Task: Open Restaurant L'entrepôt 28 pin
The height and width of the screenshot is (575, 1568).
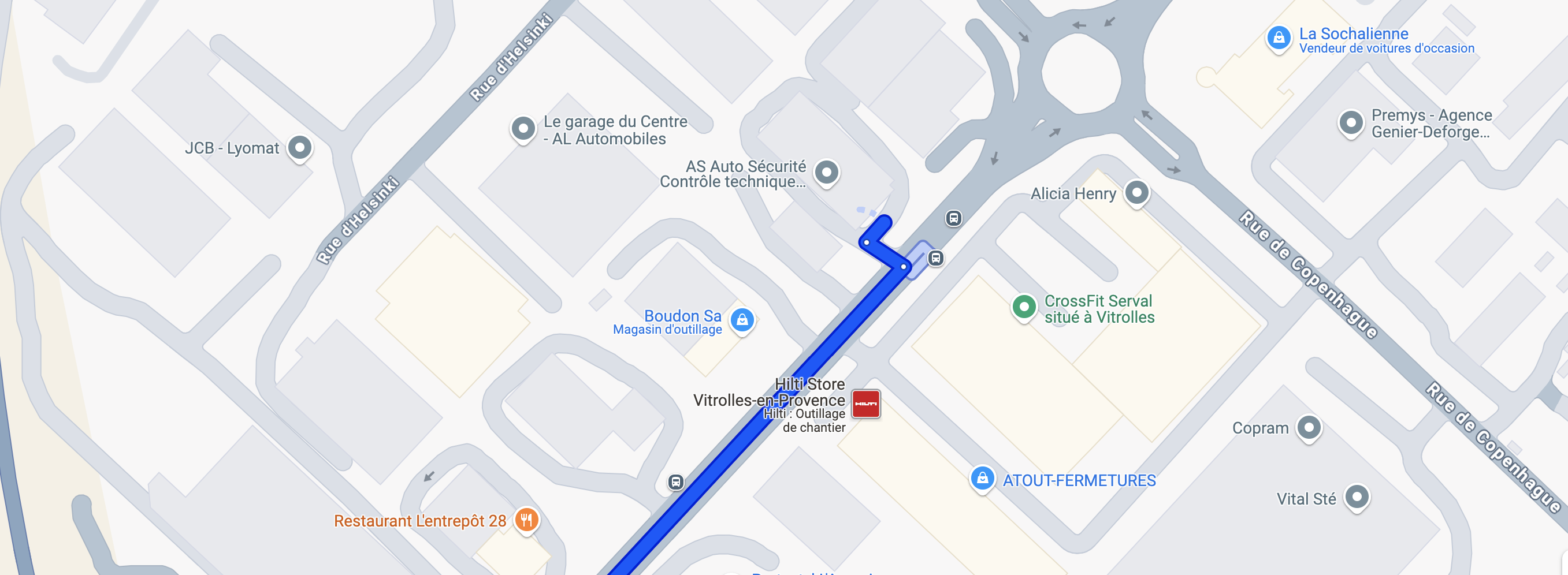Action: click(526, 520)
